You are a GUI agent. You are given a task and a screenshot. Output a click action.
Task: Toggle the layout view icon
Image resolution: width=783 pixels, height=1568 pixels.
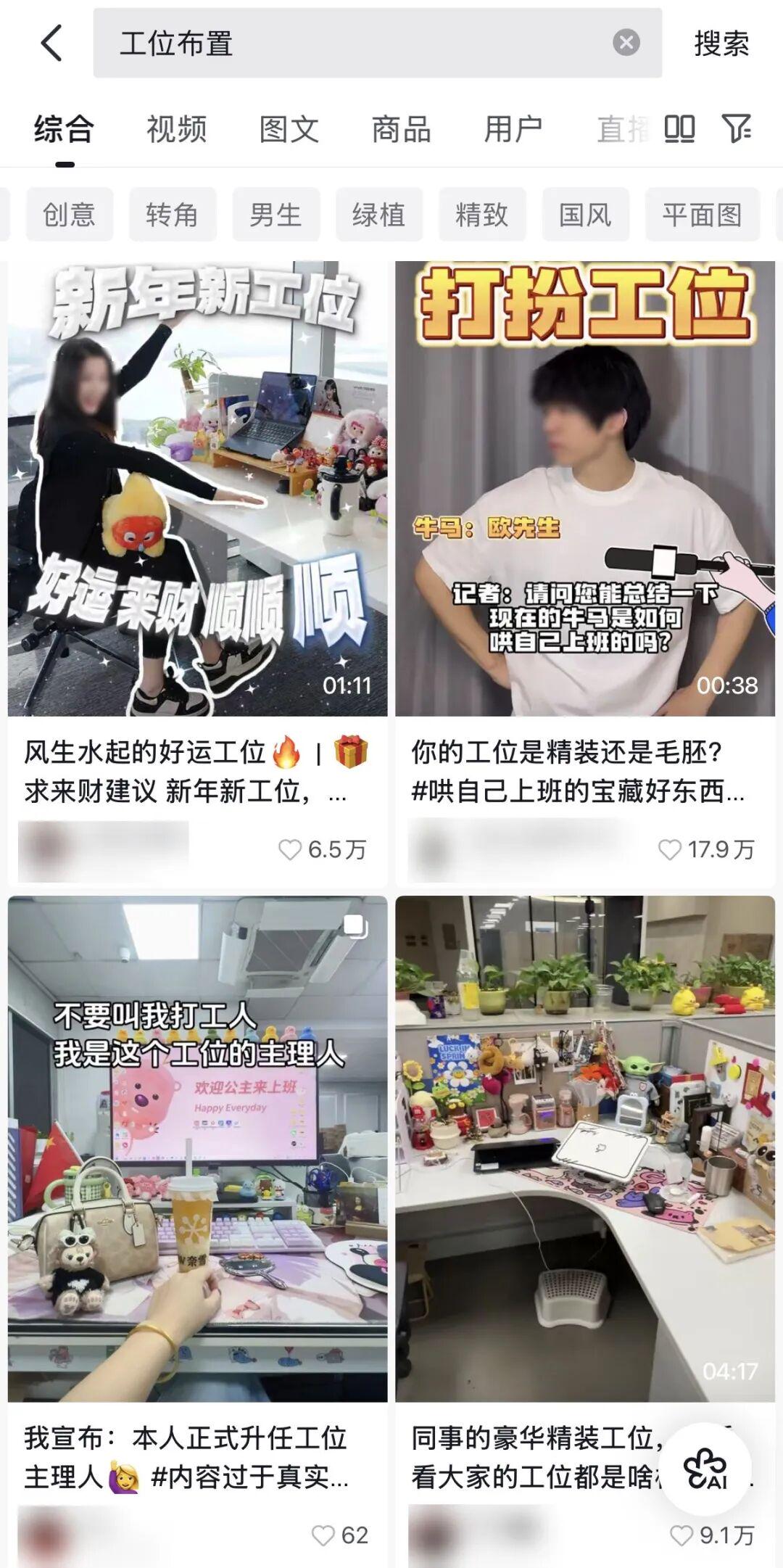click(x=679, y=129)
